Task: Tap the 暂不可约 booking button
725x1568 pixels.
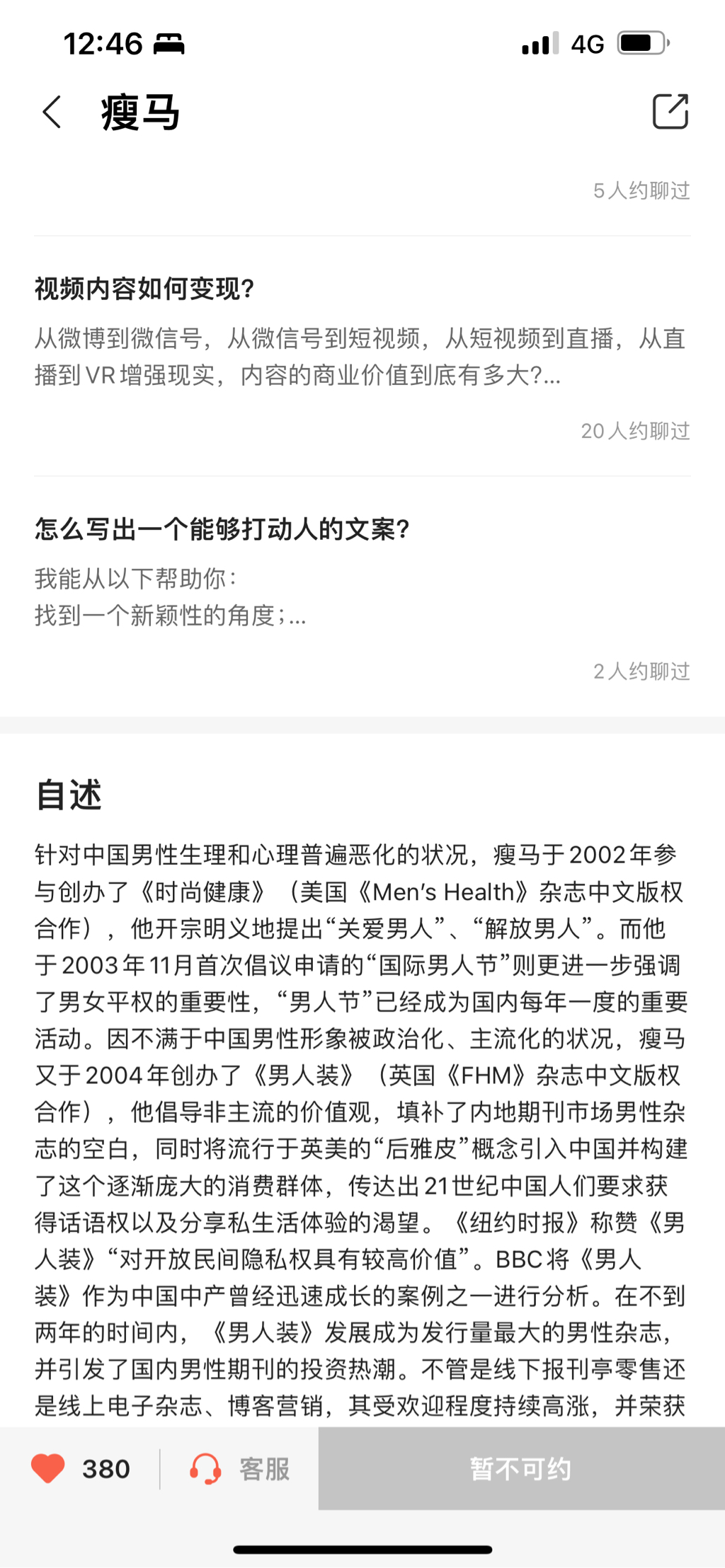Action: [x=521, y=1469]
